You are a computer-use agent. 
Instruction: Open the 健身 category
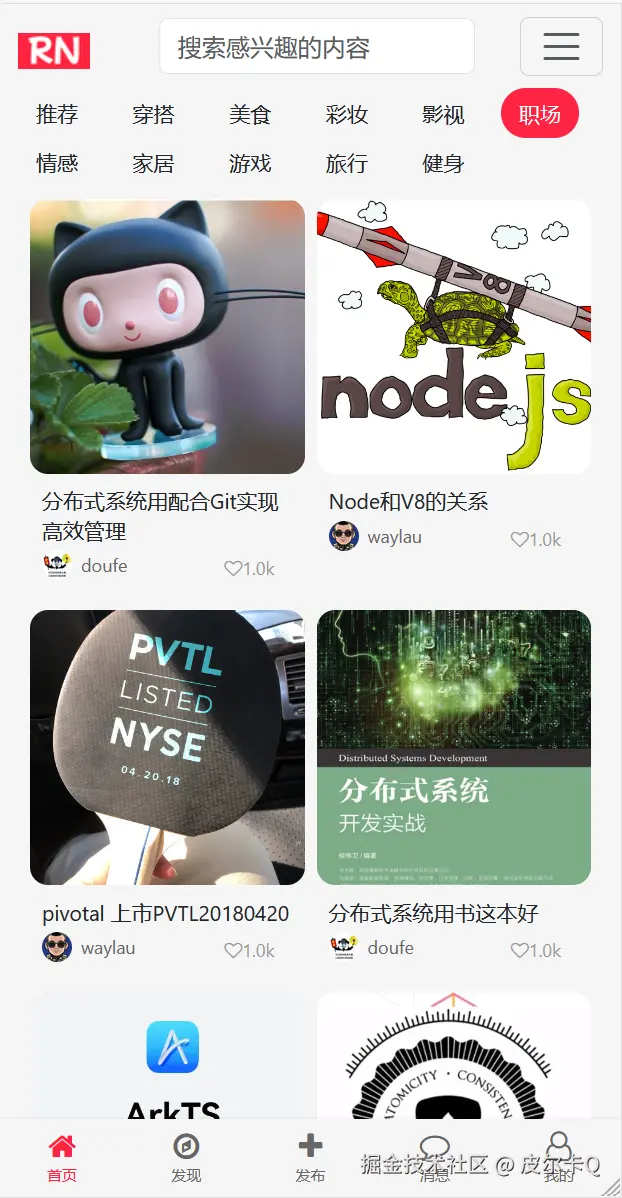click(443, 163)
